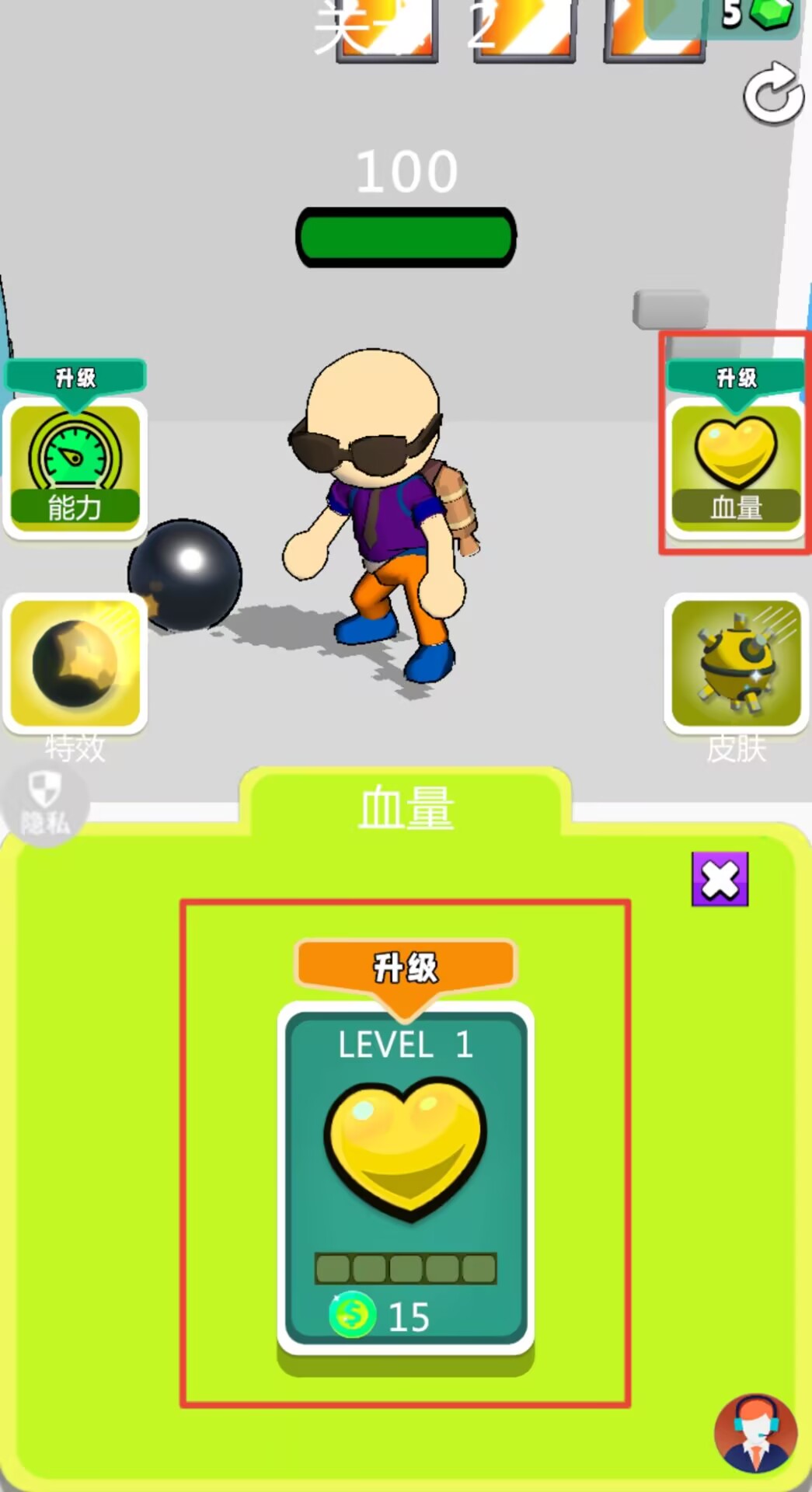Tap the restart arrow icon
The height and width of the screenshot is (1492, 812).
click(773, 96)
